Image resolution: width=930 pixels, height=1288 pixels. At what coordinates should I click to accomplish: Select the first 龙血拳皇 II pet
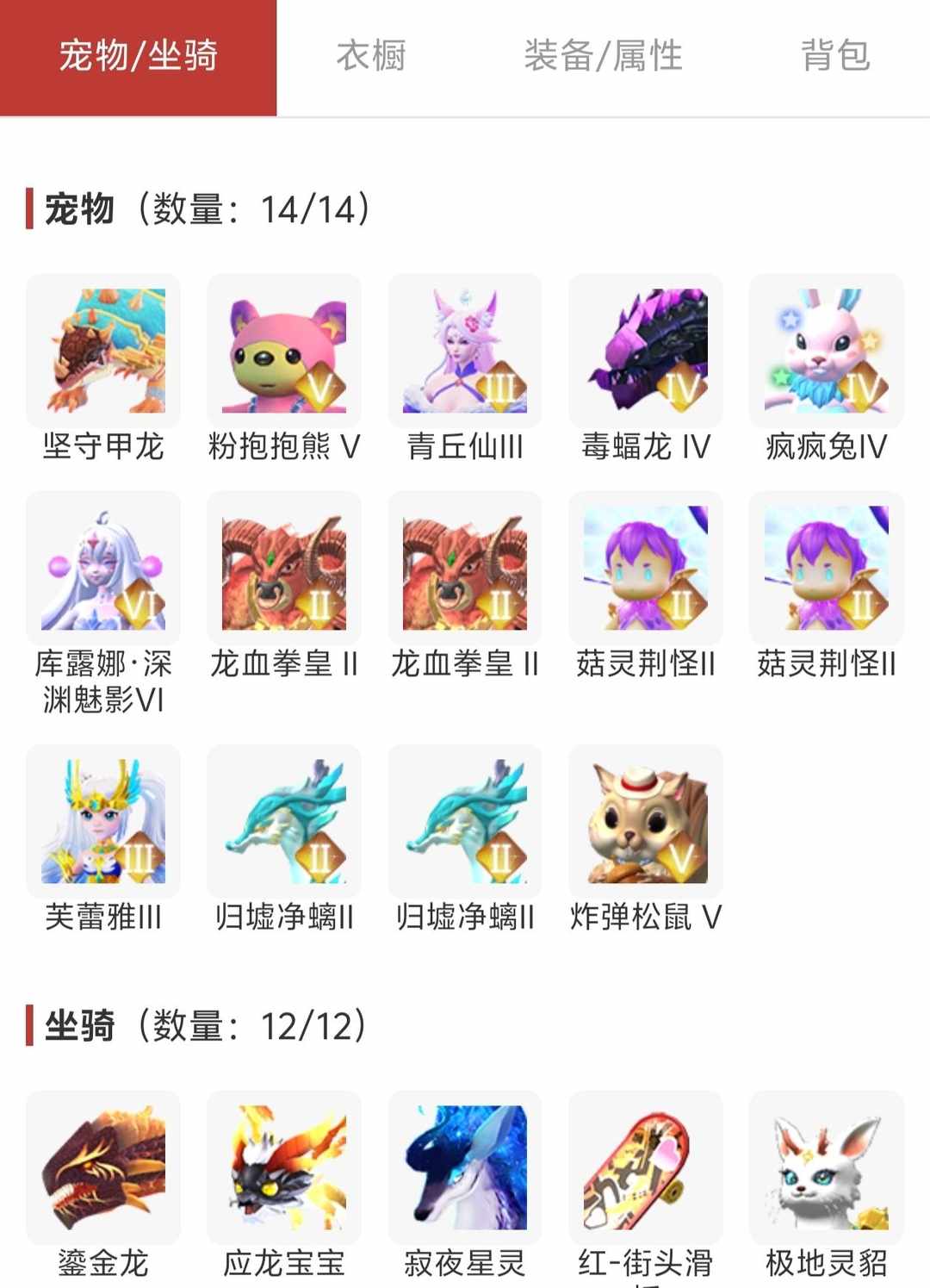(284, 564)
